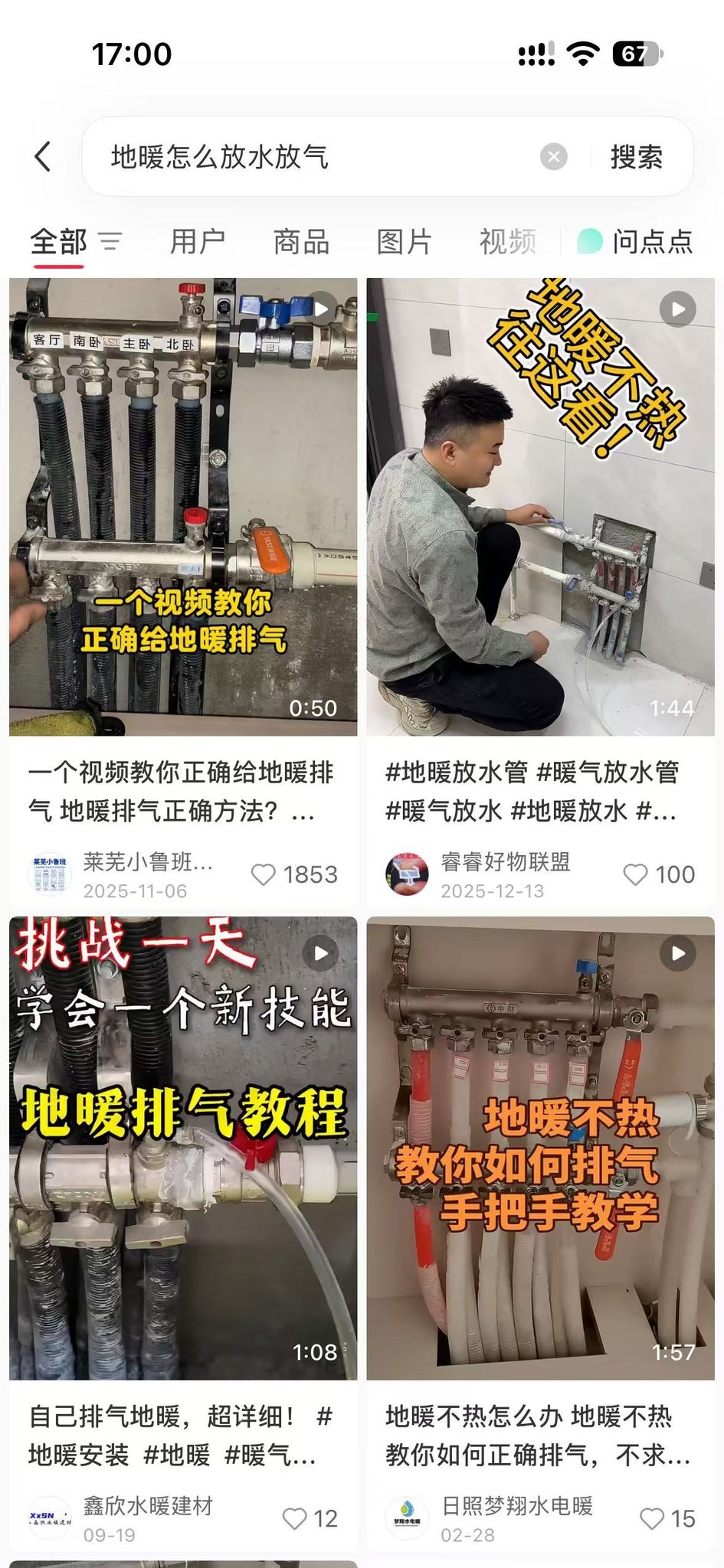Switch to the 图片 tab
Screen dimensions: 724x1568
pyautogui.click(x=405, y=242)
